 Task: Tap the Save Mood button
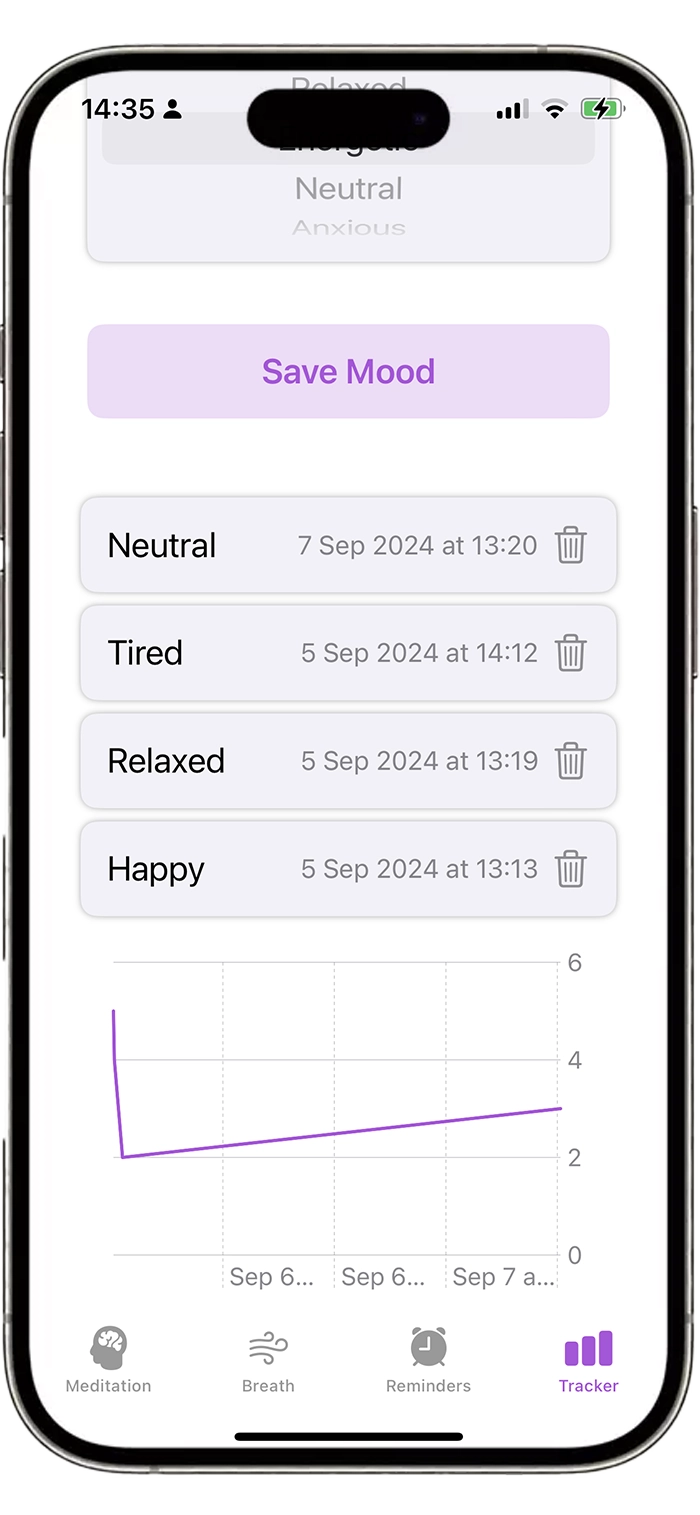348,371
